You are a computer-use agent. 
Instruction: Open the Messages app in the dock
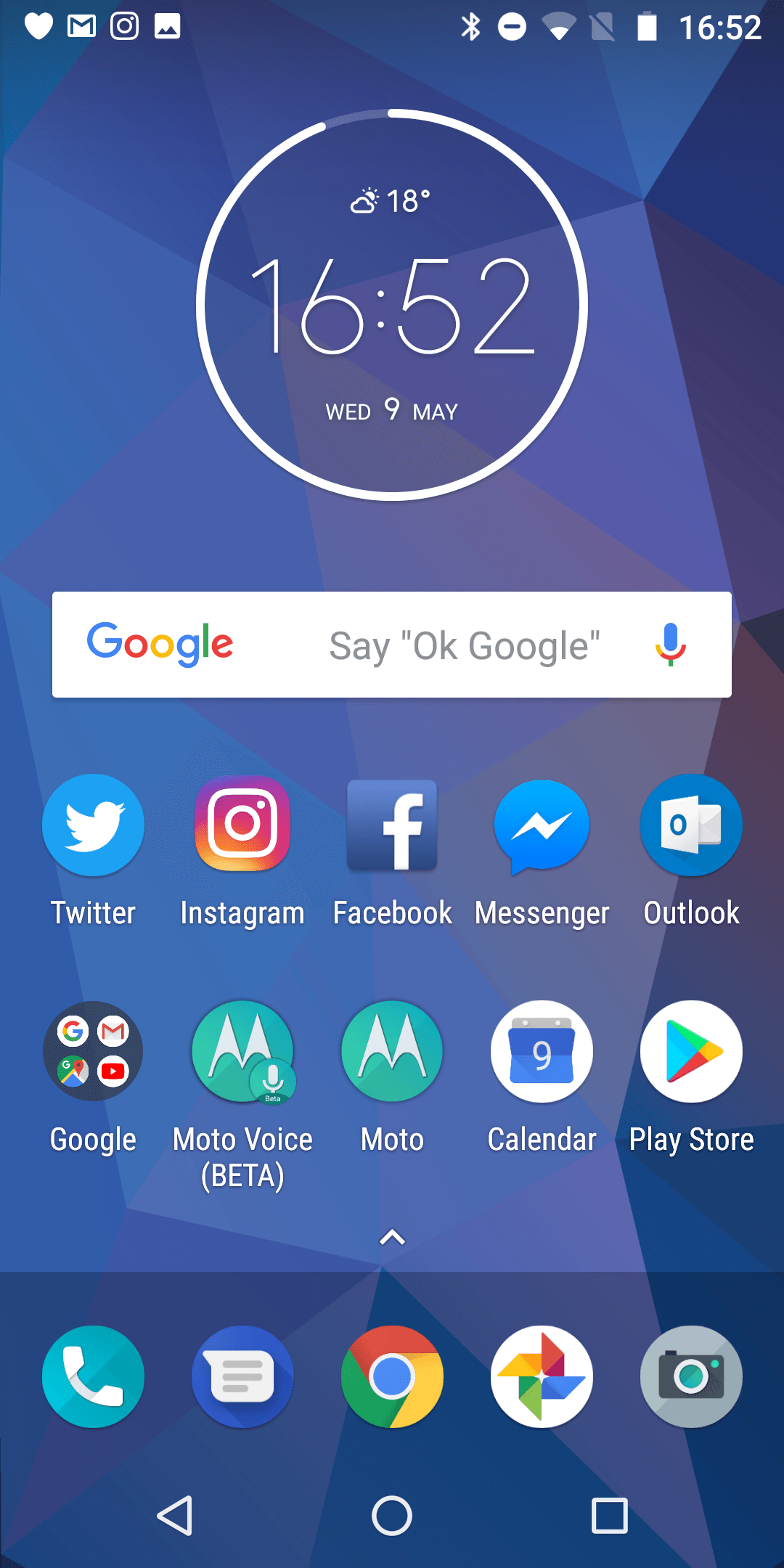pyautogui.click(x=242, y=1377)
